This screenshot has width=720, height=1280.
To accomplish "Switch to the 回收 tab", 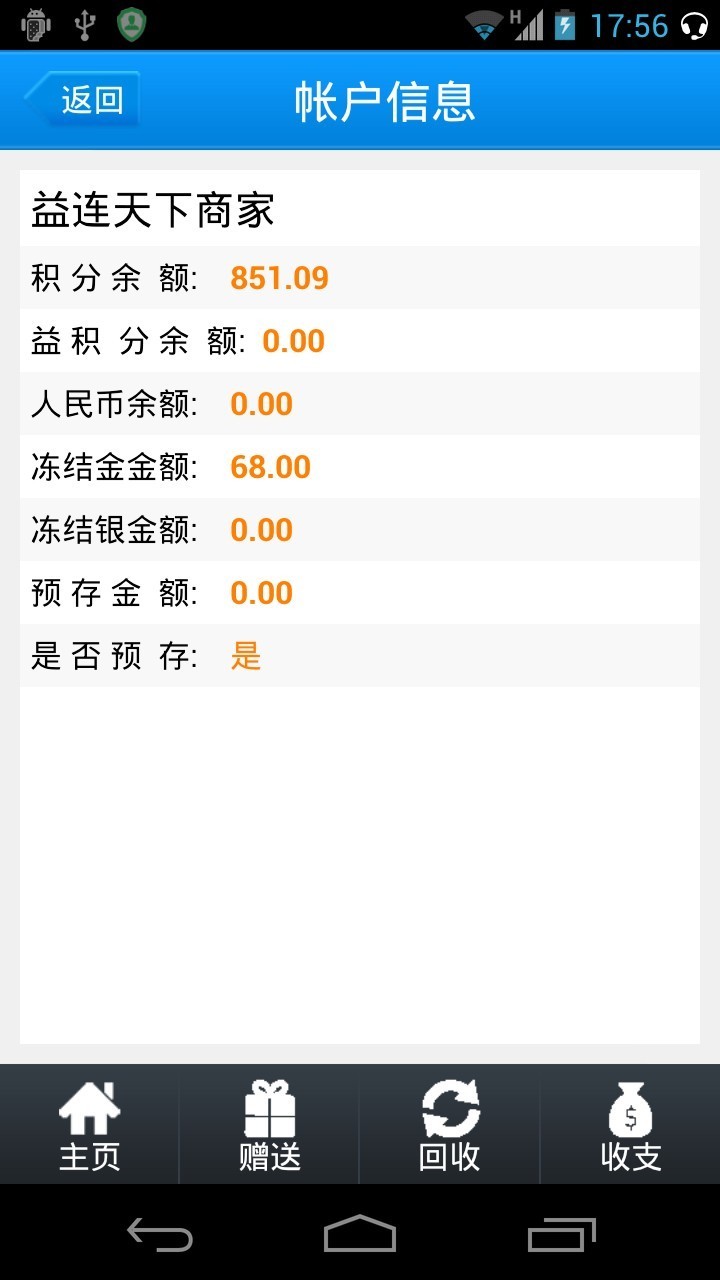I will pos(450,1125).
